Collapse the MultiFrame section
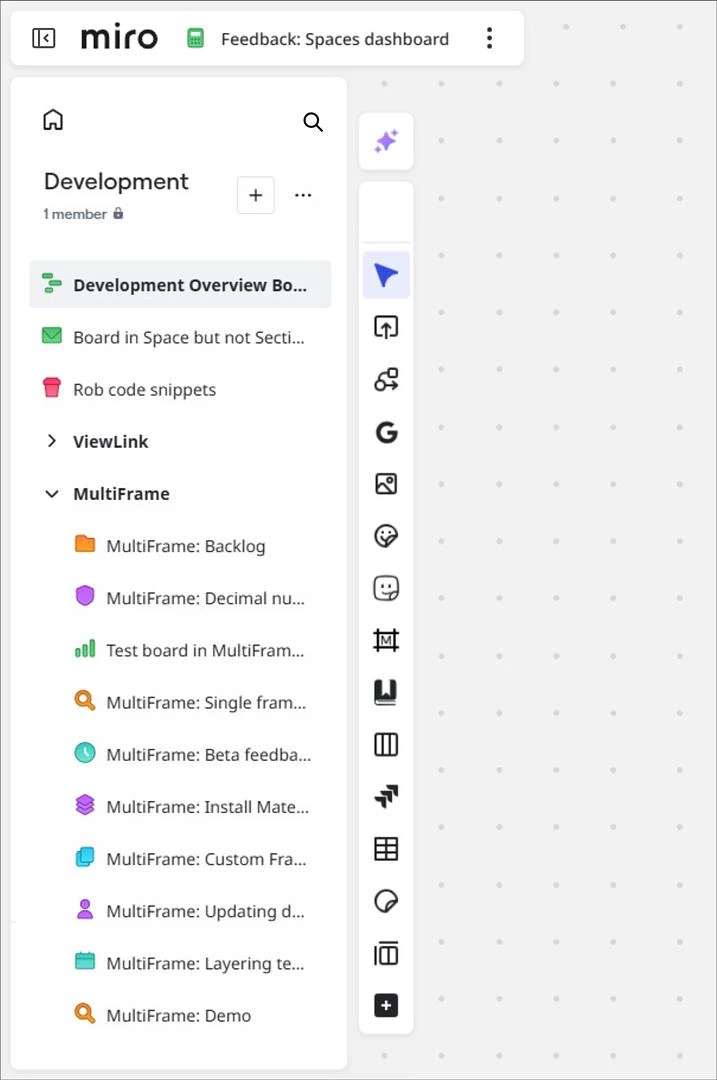717x1080 pixels. 52,493
